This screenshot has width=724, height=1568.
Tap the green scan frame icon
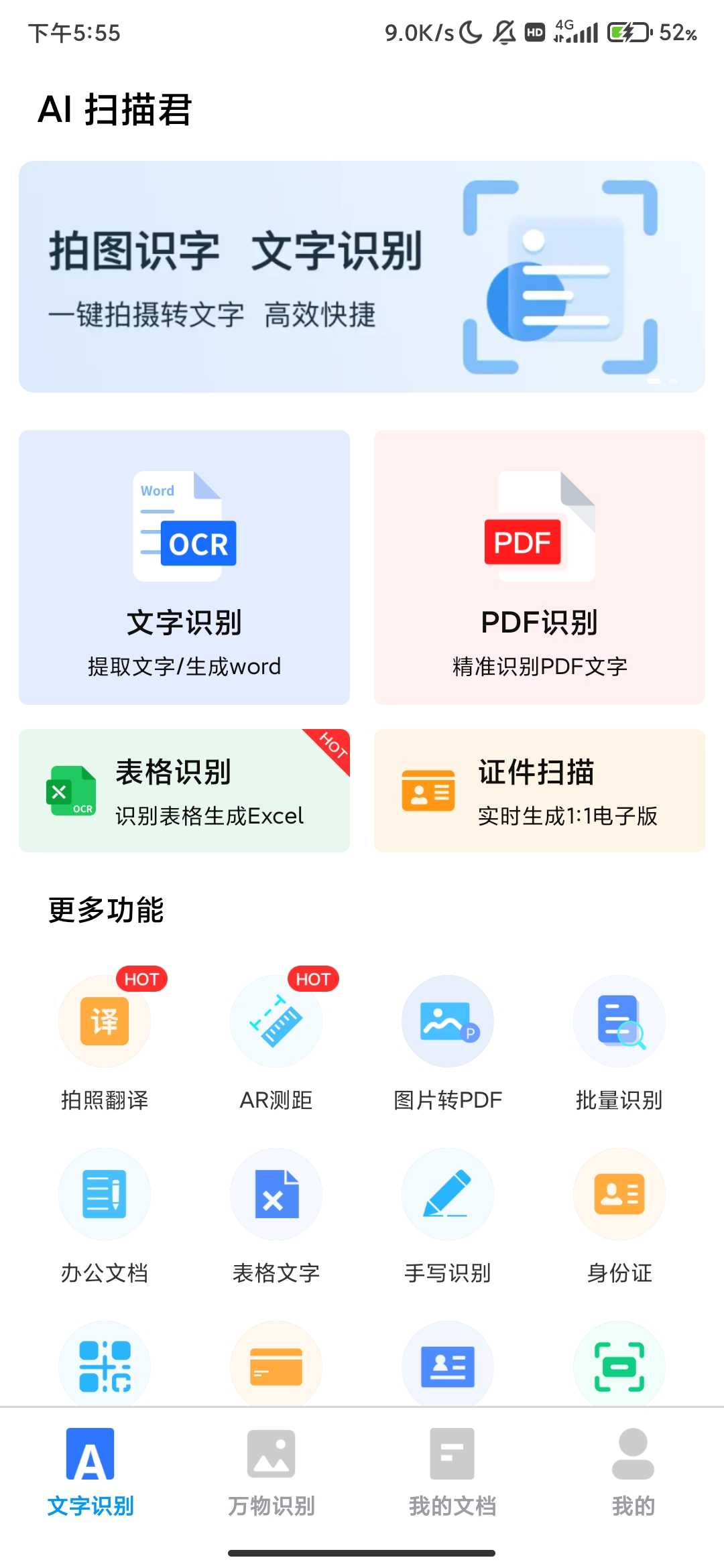tap(619, 1366)
